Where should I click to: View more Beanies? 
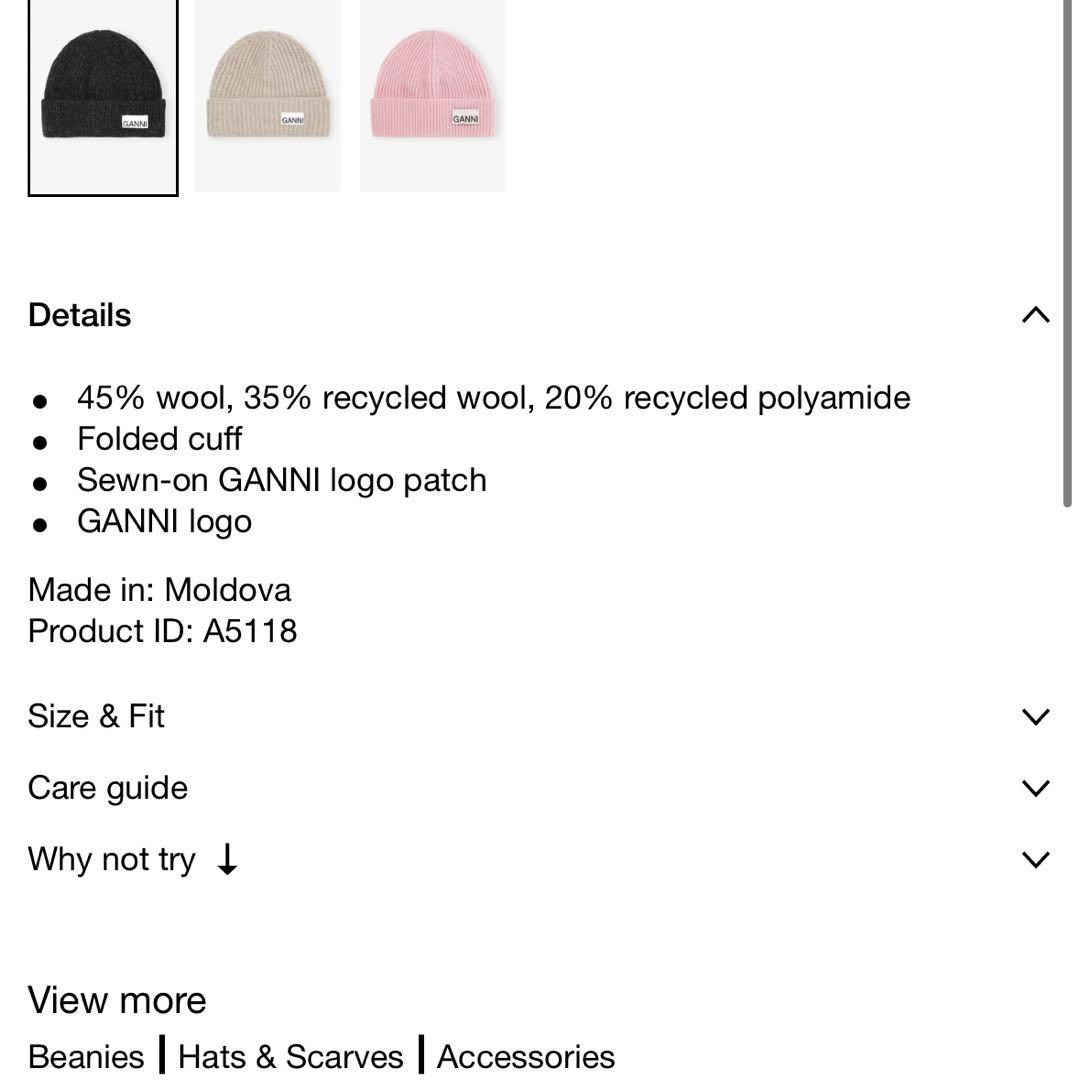[86, 1056]
